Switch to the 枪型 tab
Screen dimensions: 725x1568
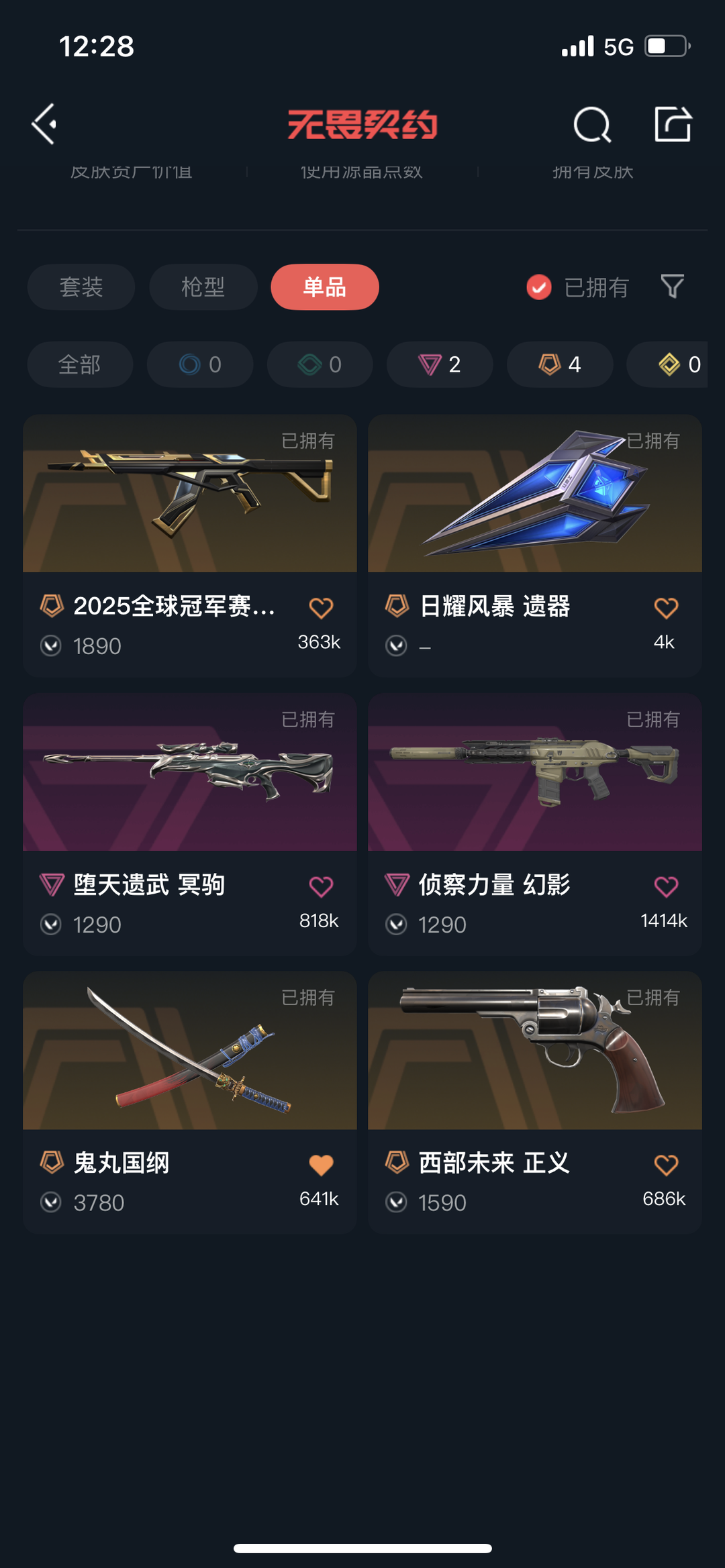click(x=203, y=287)
